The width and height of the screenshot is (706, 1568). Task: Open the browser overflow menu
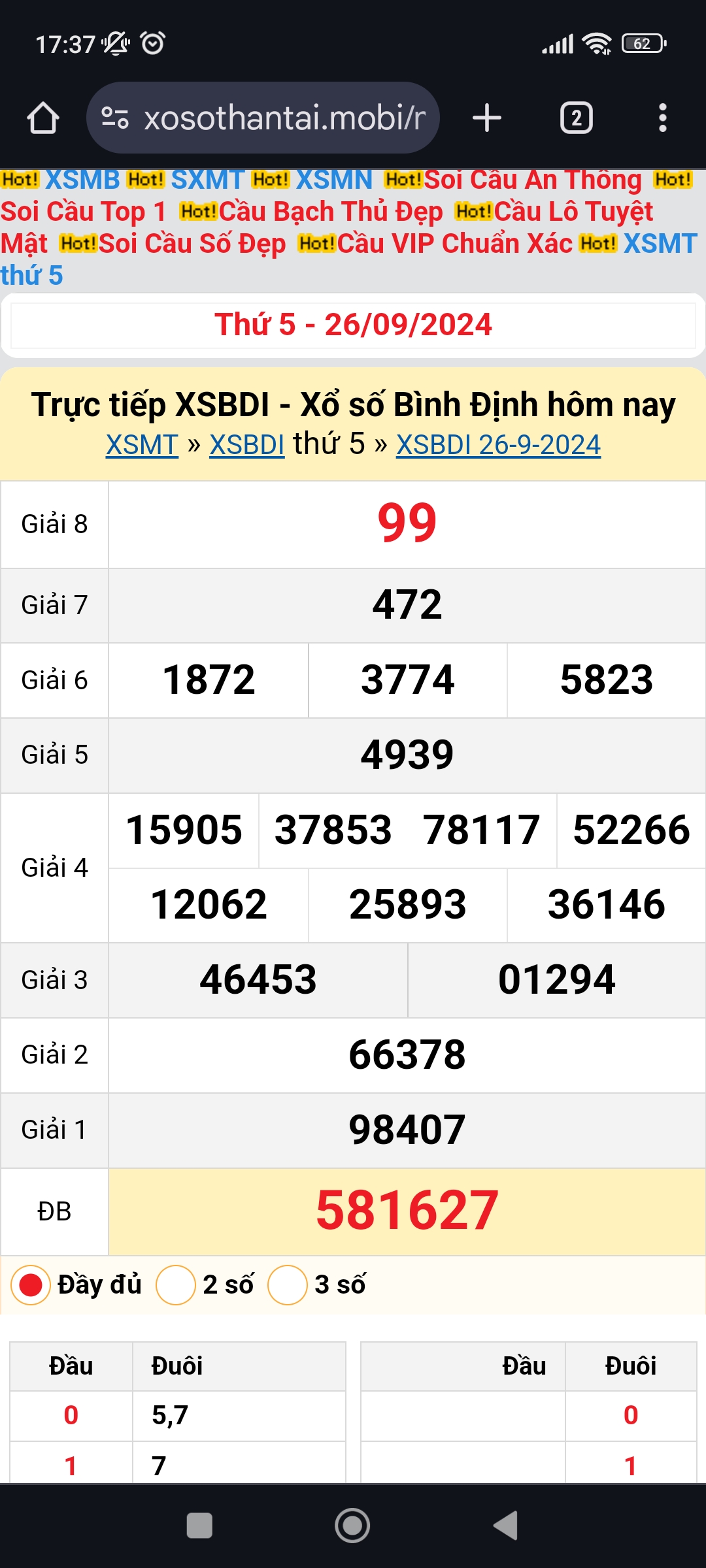tap(662, 118)
